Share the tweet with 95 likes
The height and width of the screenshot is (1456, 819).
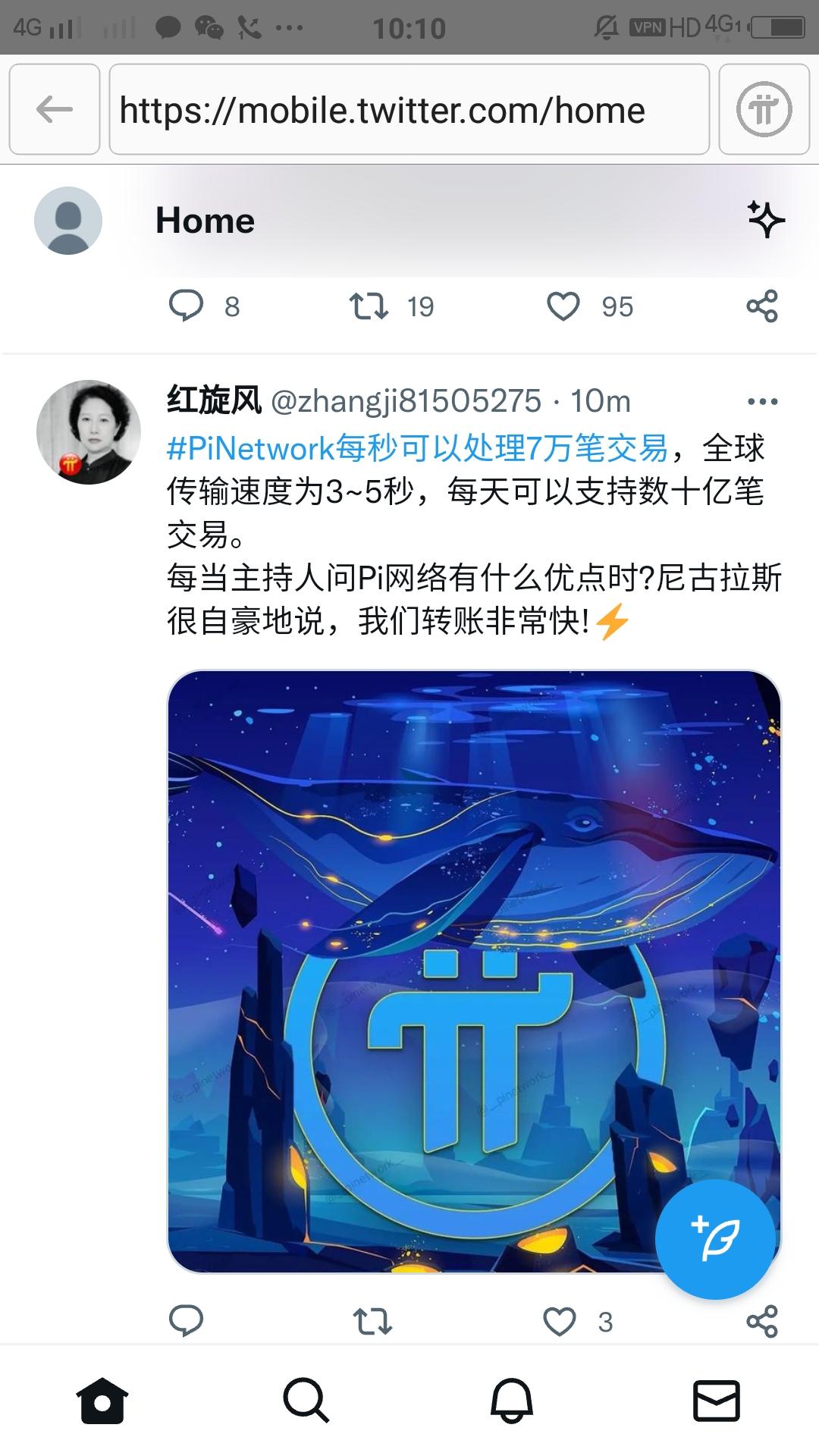point(762,306)
